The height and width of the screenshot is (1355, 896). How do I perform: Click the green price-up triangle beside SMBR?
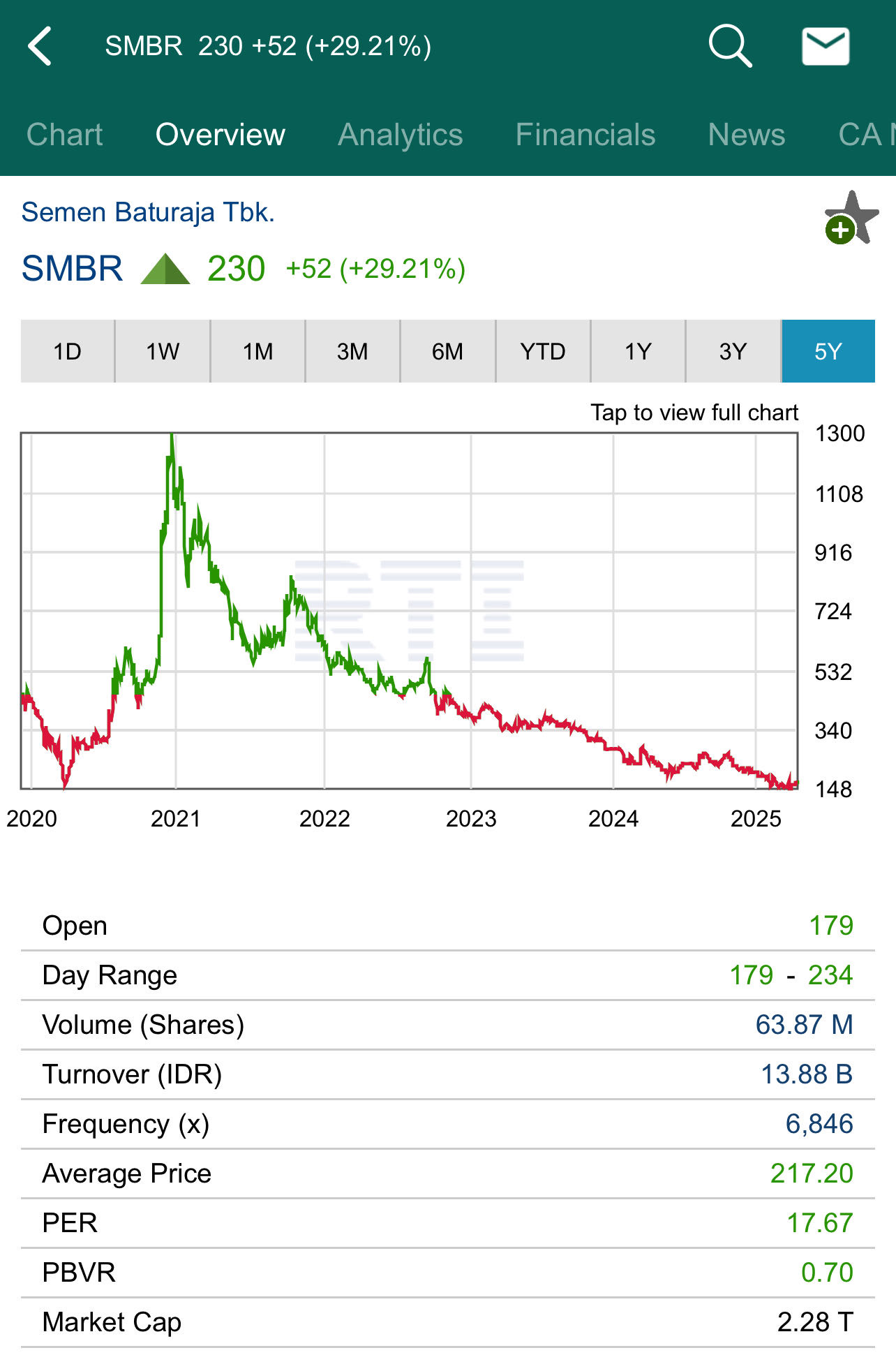168,269
